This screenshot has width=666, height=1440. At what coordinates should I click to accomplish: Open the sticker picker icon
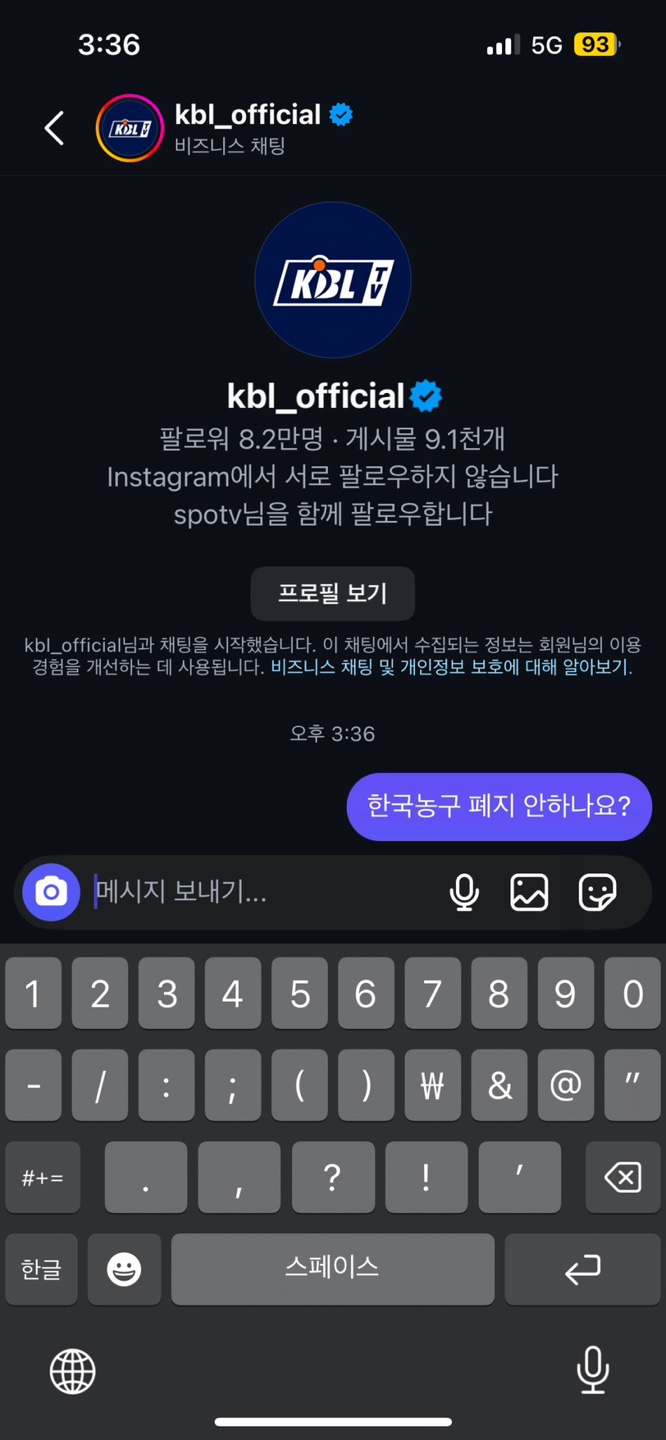coord(597,891)
